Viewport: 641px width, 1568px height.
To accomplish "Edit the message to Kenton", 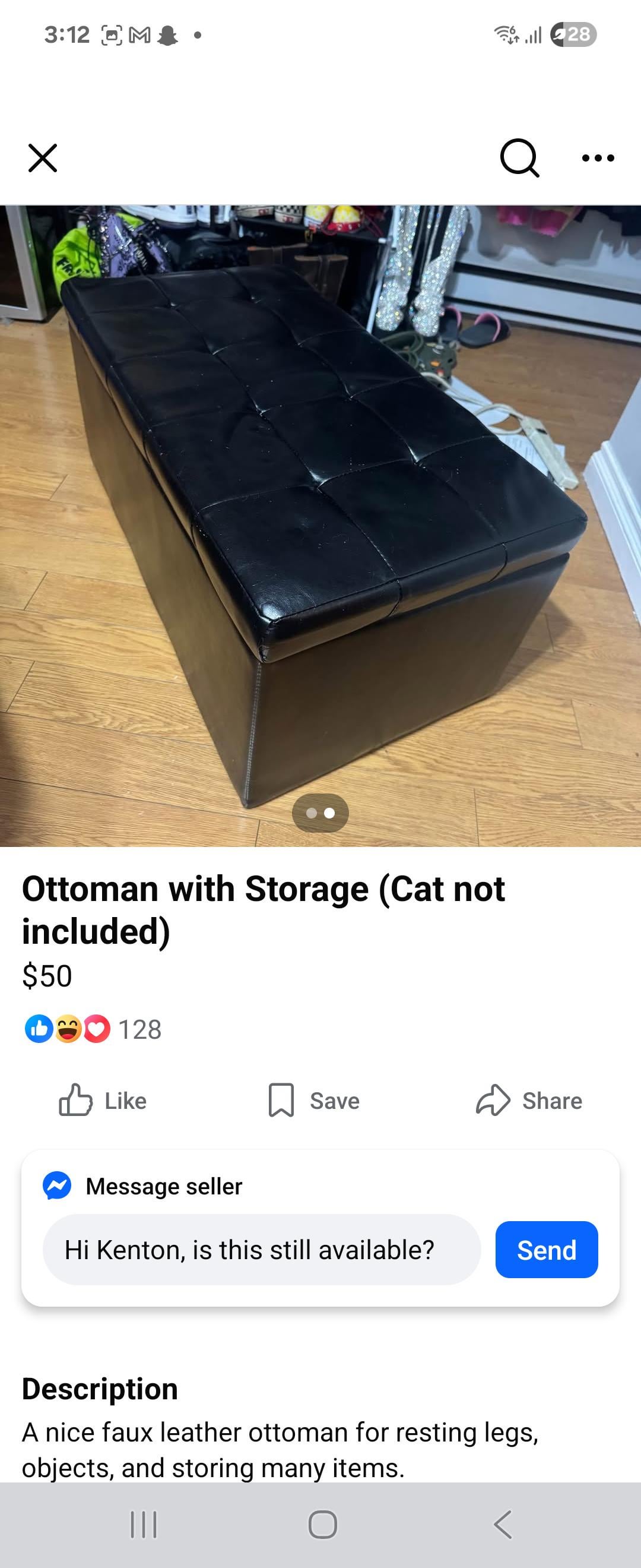I will pyautogui.click(x=262, y=1250).
